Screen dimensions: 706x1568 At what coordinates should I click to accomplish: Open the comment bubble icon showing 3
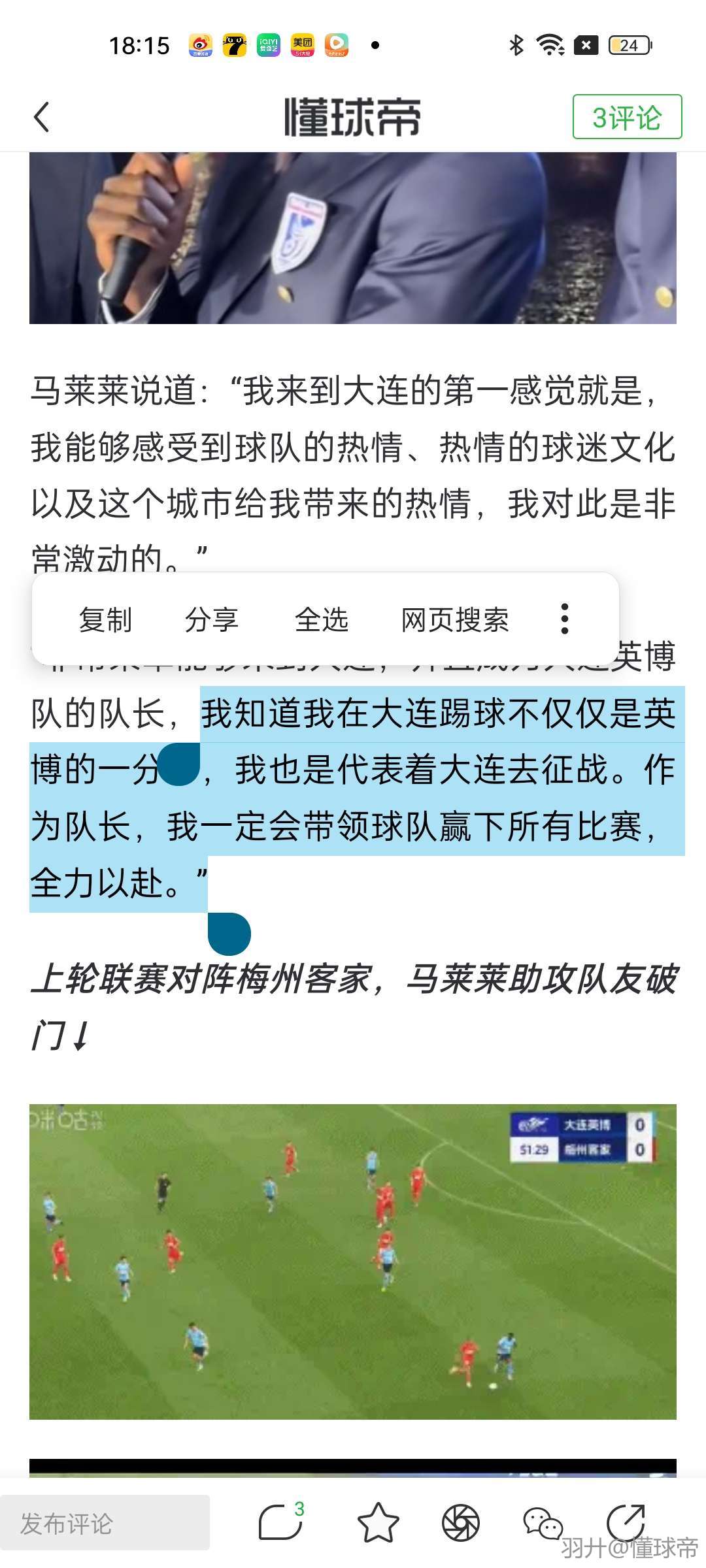[x=280, y=1523]
